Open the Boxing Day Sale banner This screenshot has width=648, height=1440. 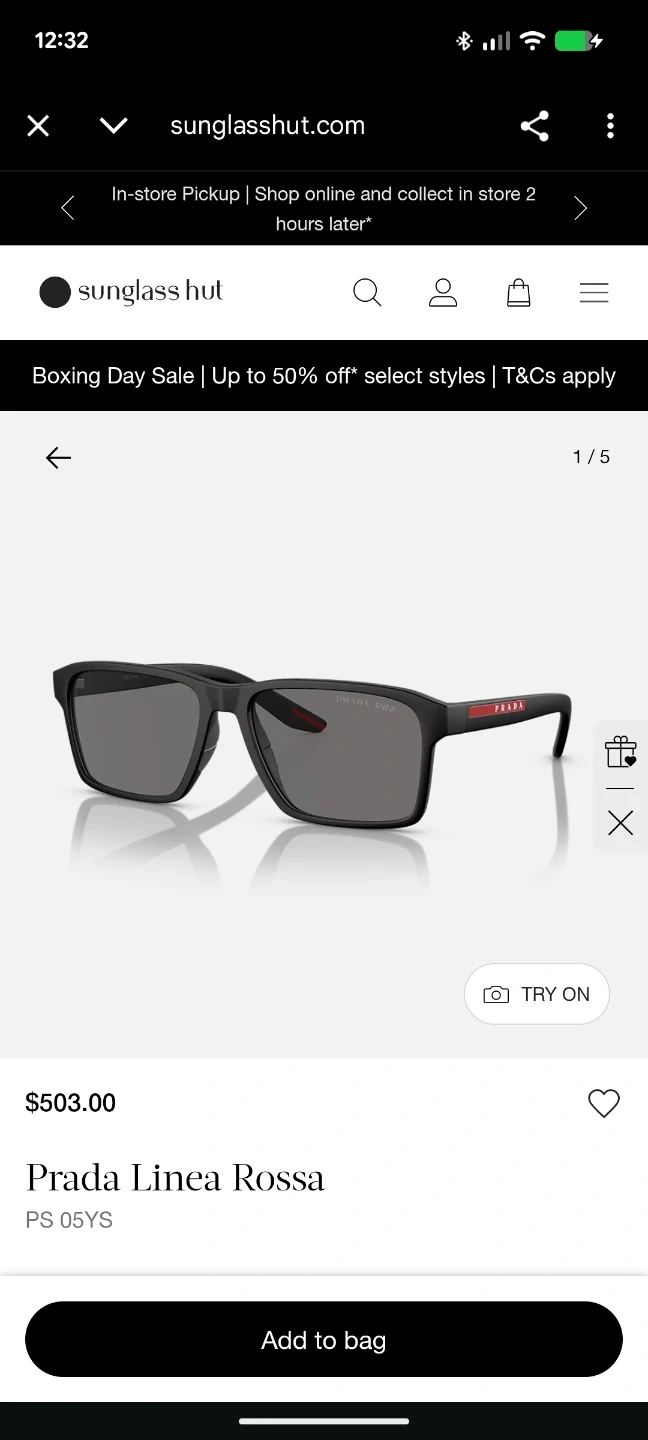pyautogui.click(x=324, y=376)
